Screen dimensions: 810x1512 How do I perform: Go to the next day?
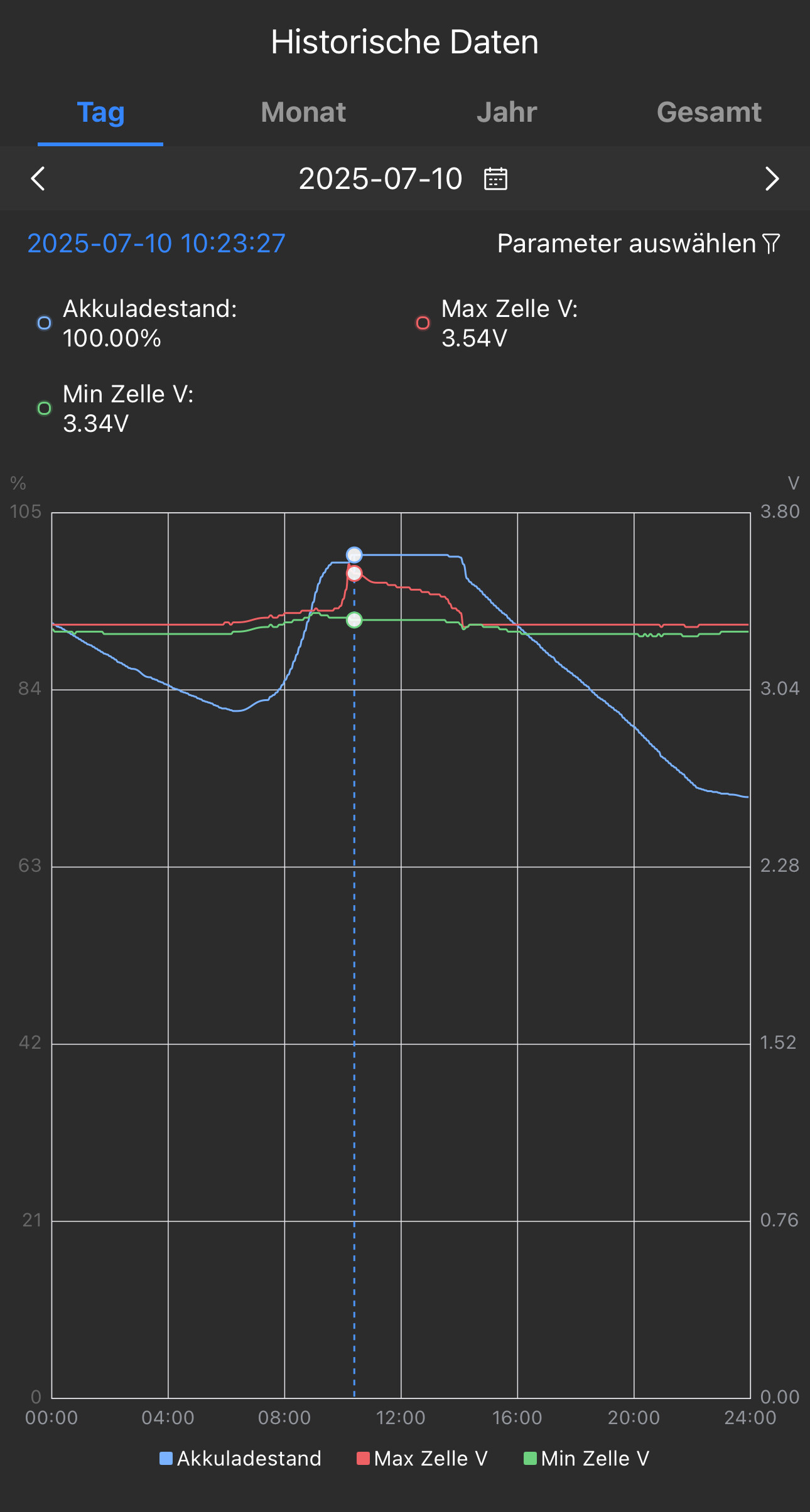(x=772, y=179)
